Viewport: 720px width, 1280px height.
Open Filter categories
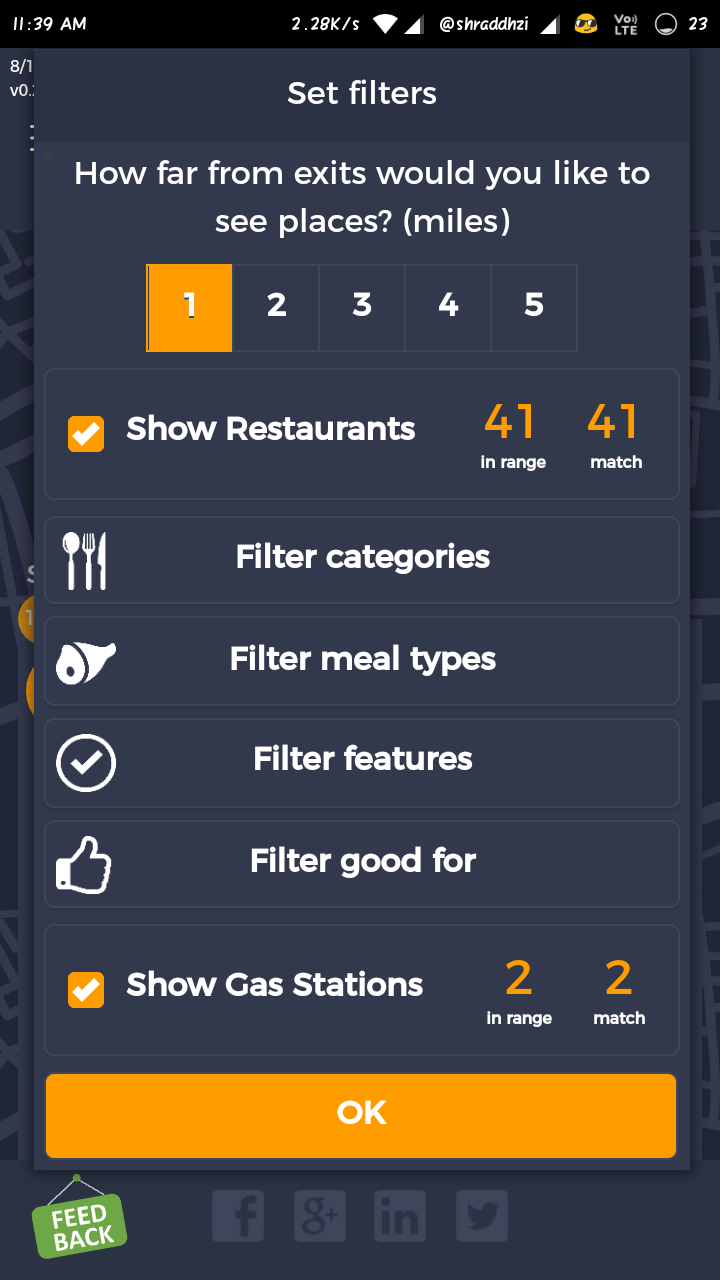pos(362,559)
